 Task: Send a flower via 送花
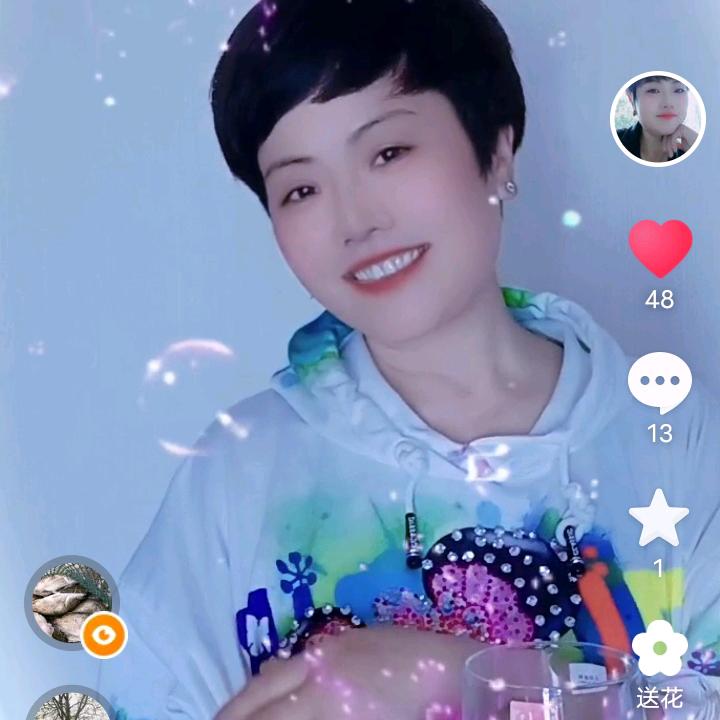point(660,652)
